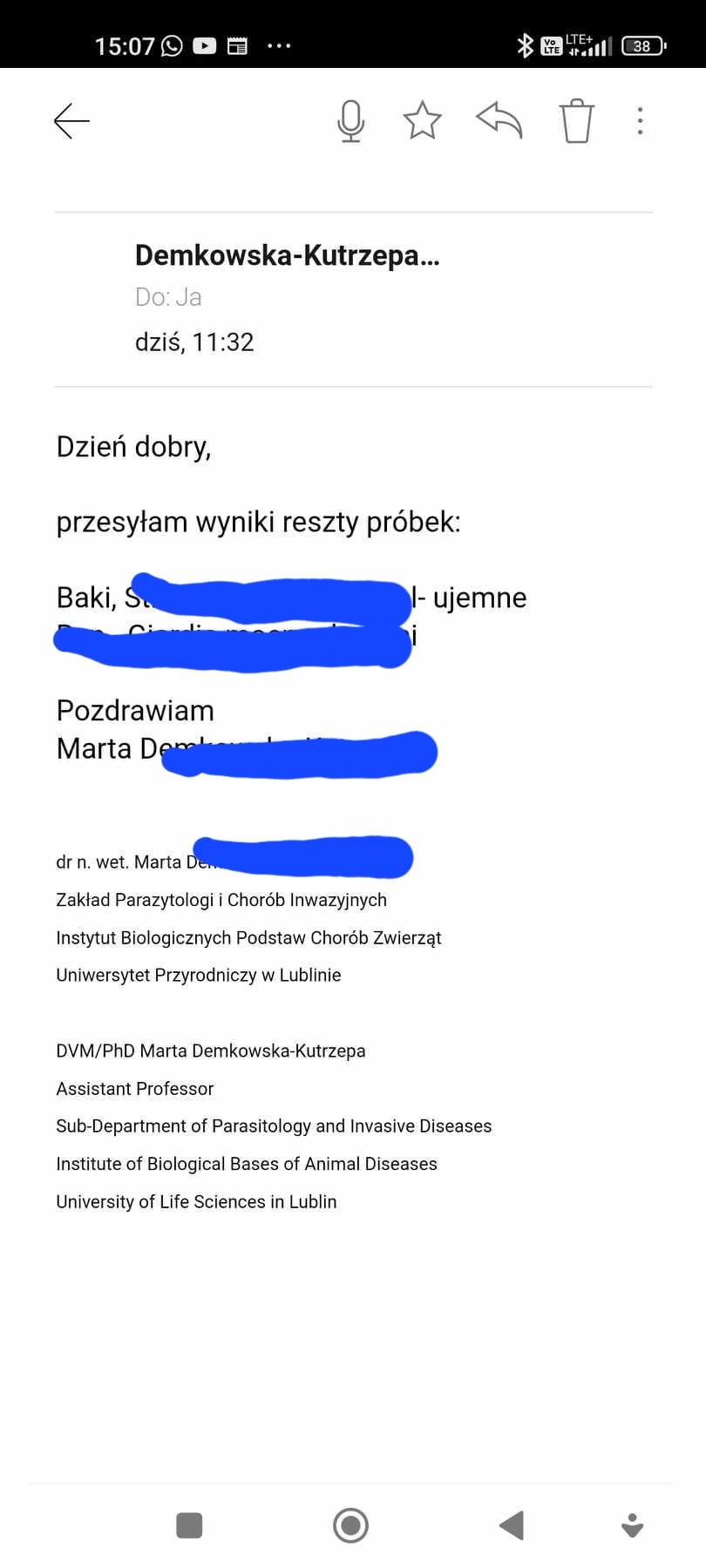The width and height of the screenshot is (706, 1568).
Task: Go back to the inbox
Action: point(71,121)
